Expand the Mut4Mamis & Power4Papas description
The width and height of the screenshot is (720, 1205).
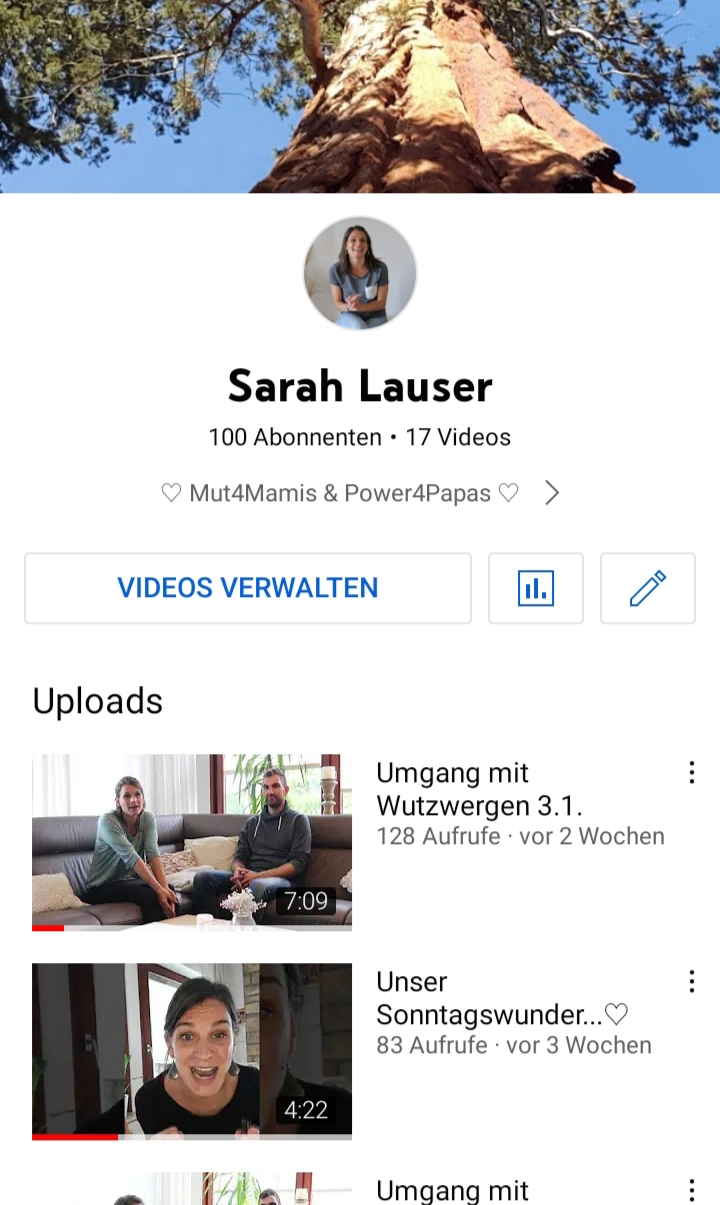click(551, 493)
